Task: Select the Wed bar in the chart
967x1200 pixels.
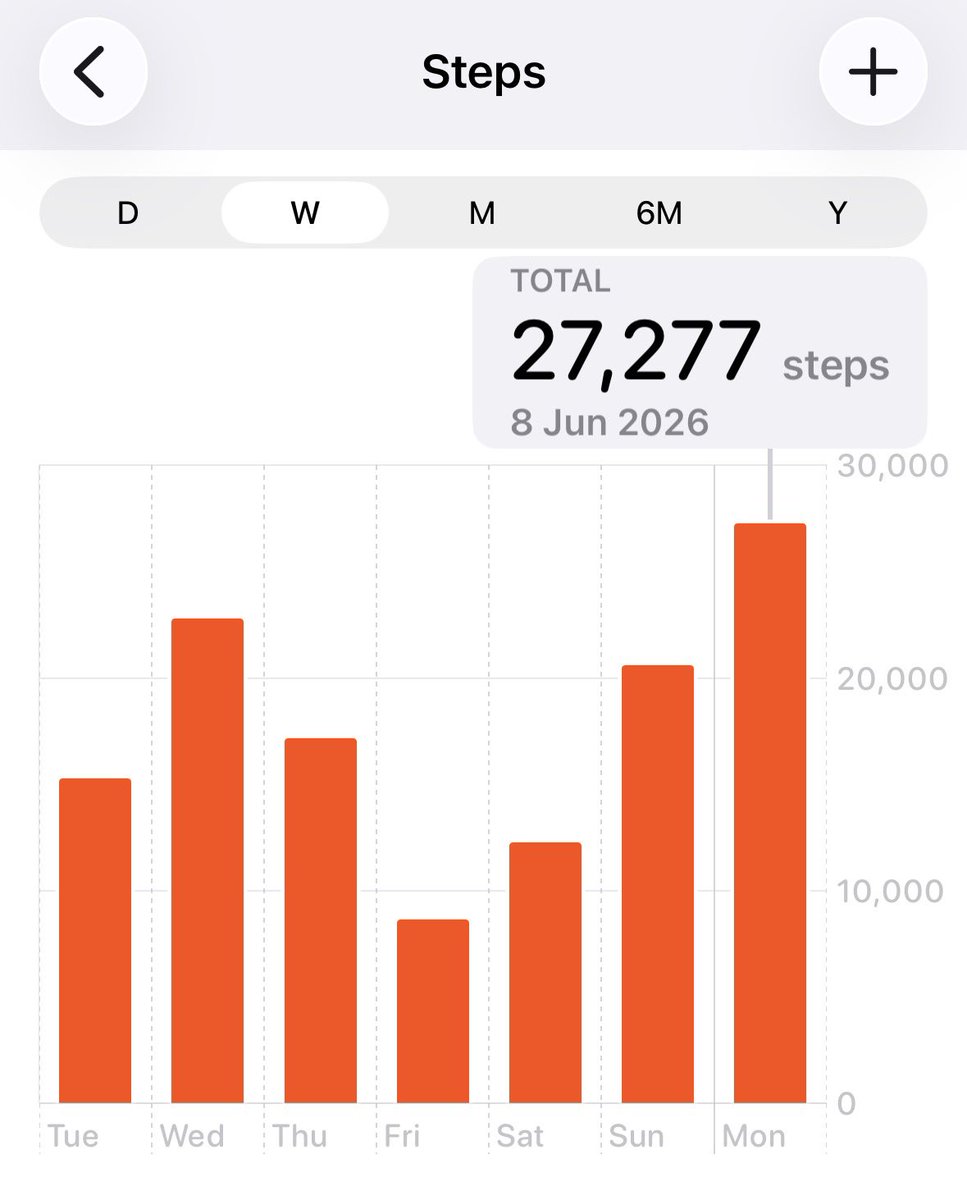Action: click(207, 861)
